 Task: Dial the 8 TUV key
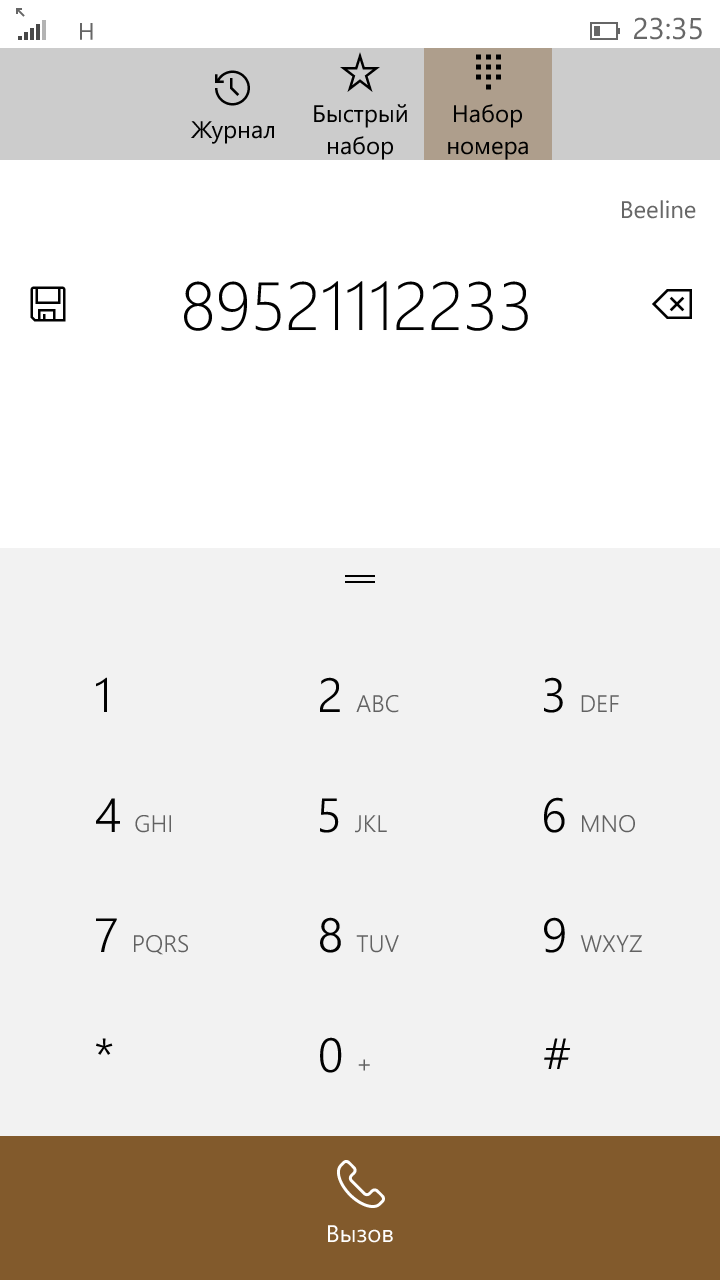click(360, 936)
